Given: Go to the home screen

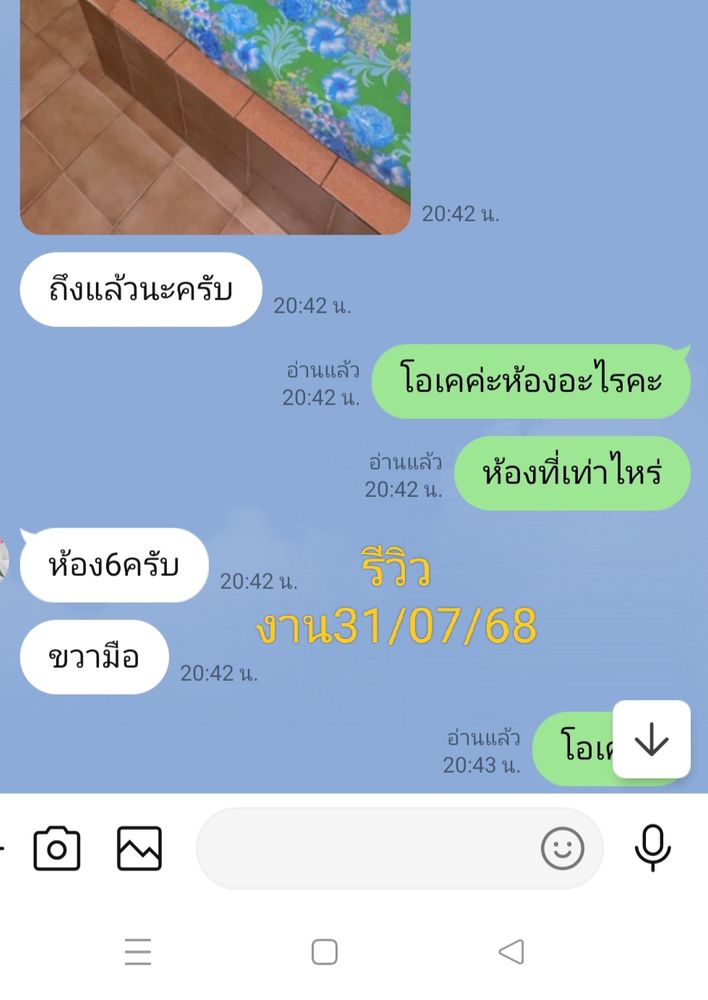Looking at the screenshot, I should click(324, 951).
